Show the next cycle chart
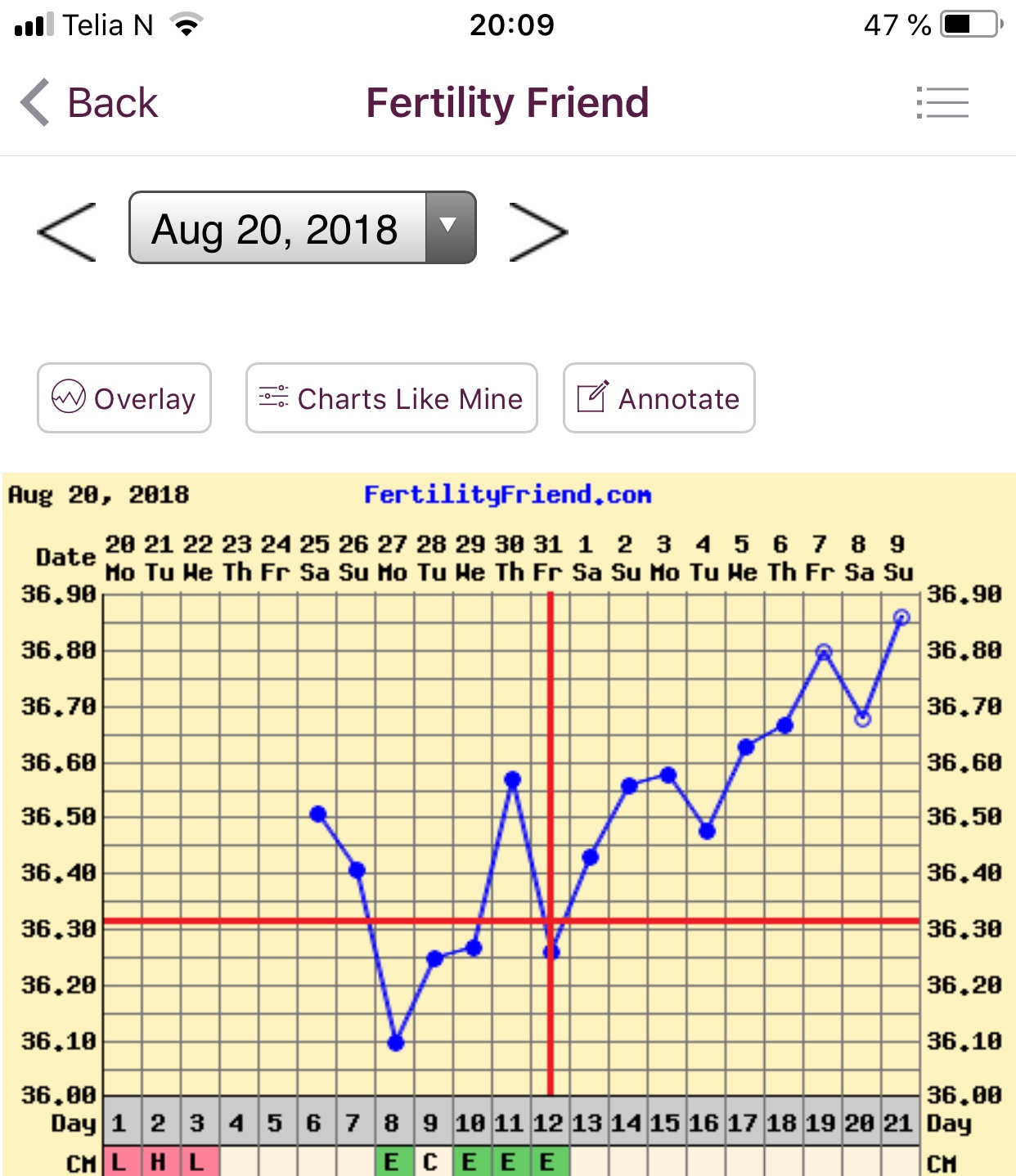Image resolution: width=1016 pixels, height=1176 pixels. (537, 231)
